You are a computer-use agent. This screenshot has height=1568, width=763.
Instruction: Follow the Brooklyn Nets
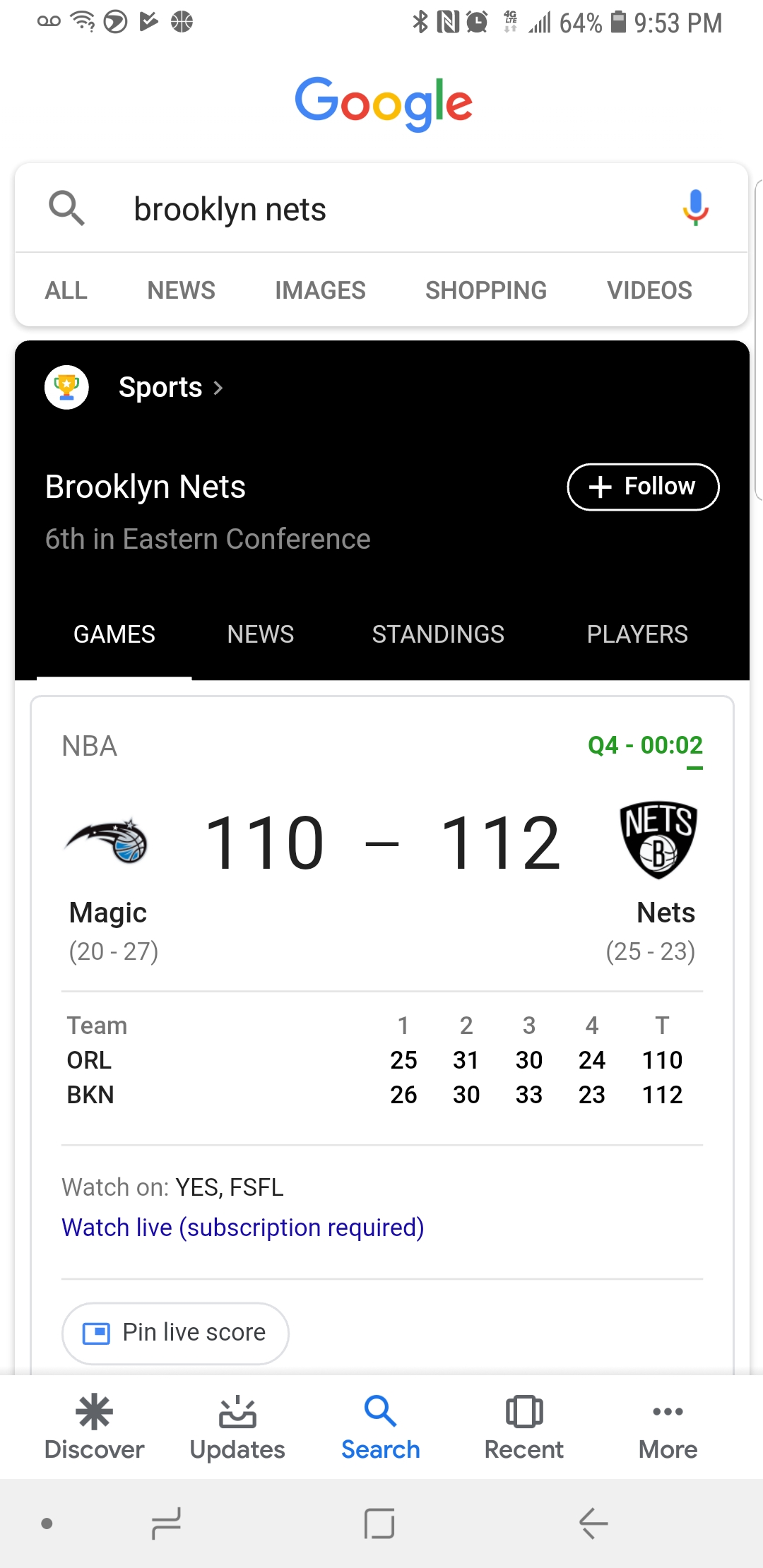[643, 487]
